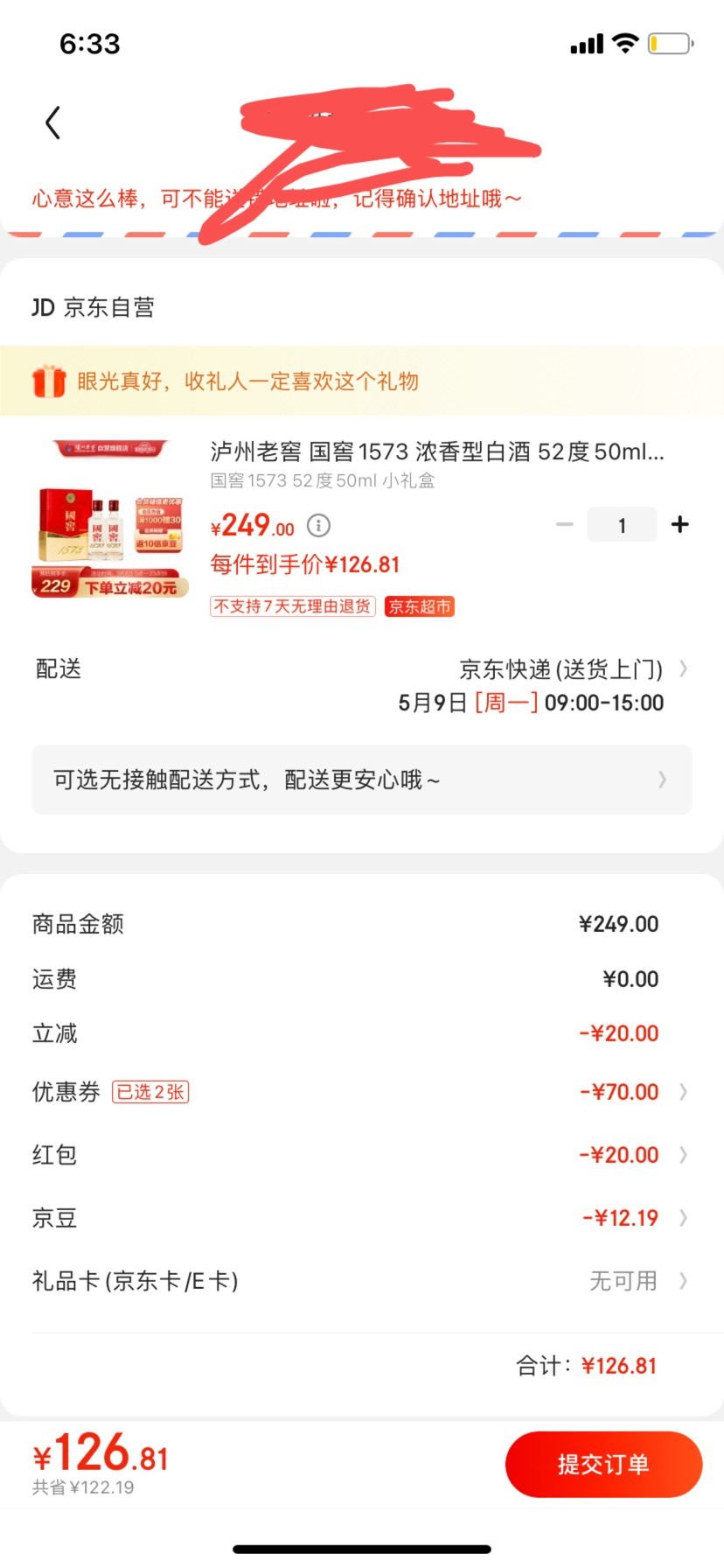Open the 红包 discount row
This screenshot has width=724, height=1568.
coord(361,1155)
